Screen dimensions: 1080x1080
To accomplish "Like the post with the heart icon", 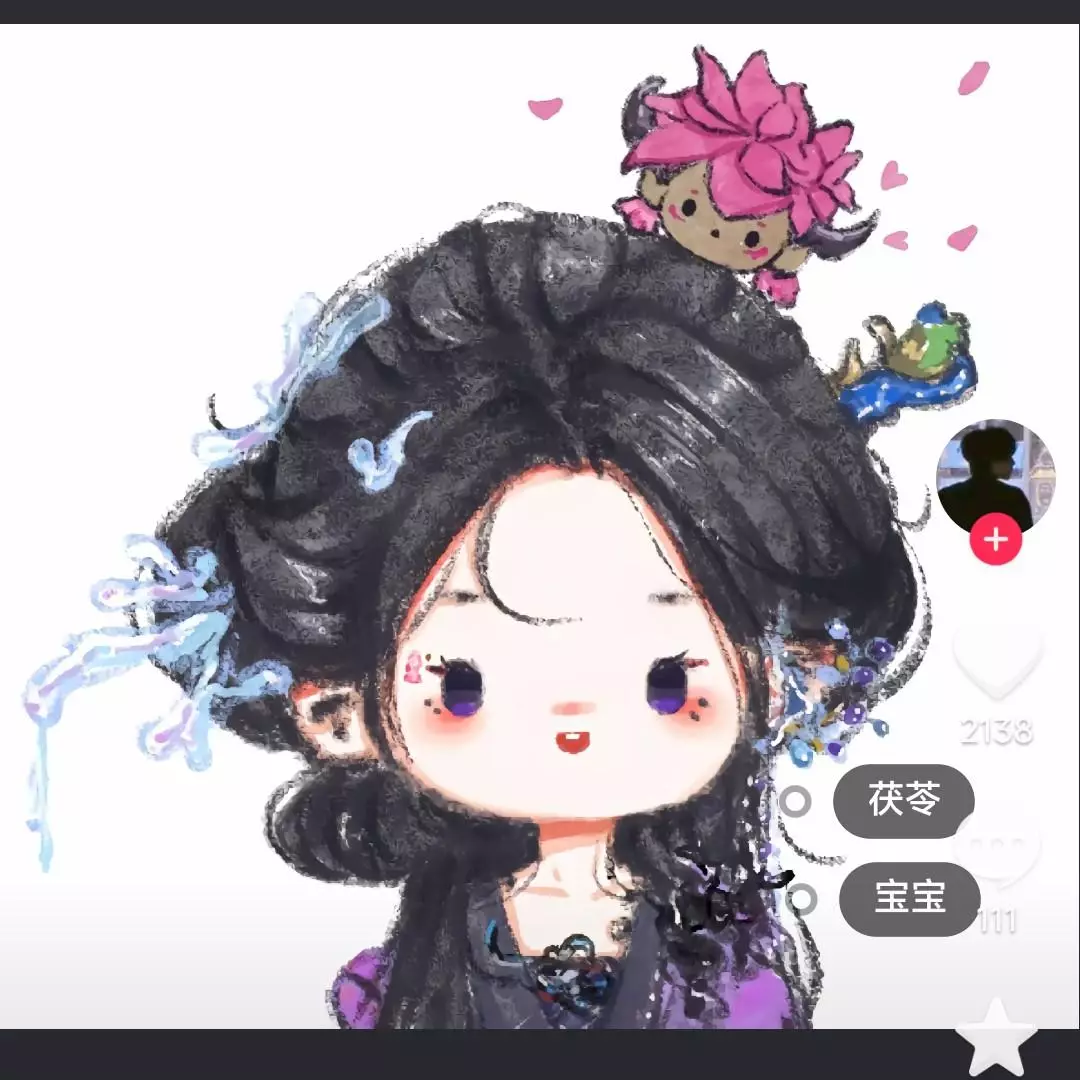I will point(997,660).
